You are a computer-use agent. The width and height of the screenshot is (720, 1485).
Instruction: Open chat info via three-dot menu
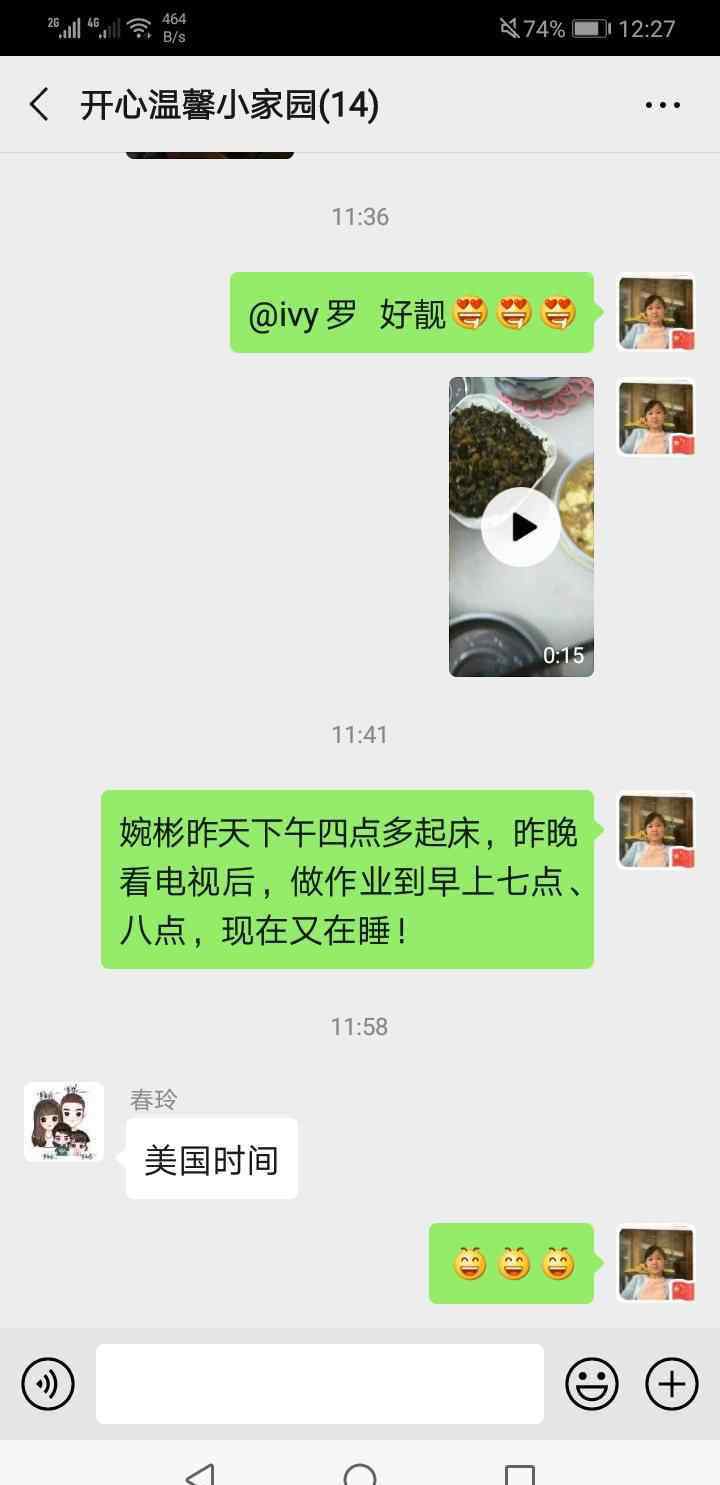coord(662,105)
